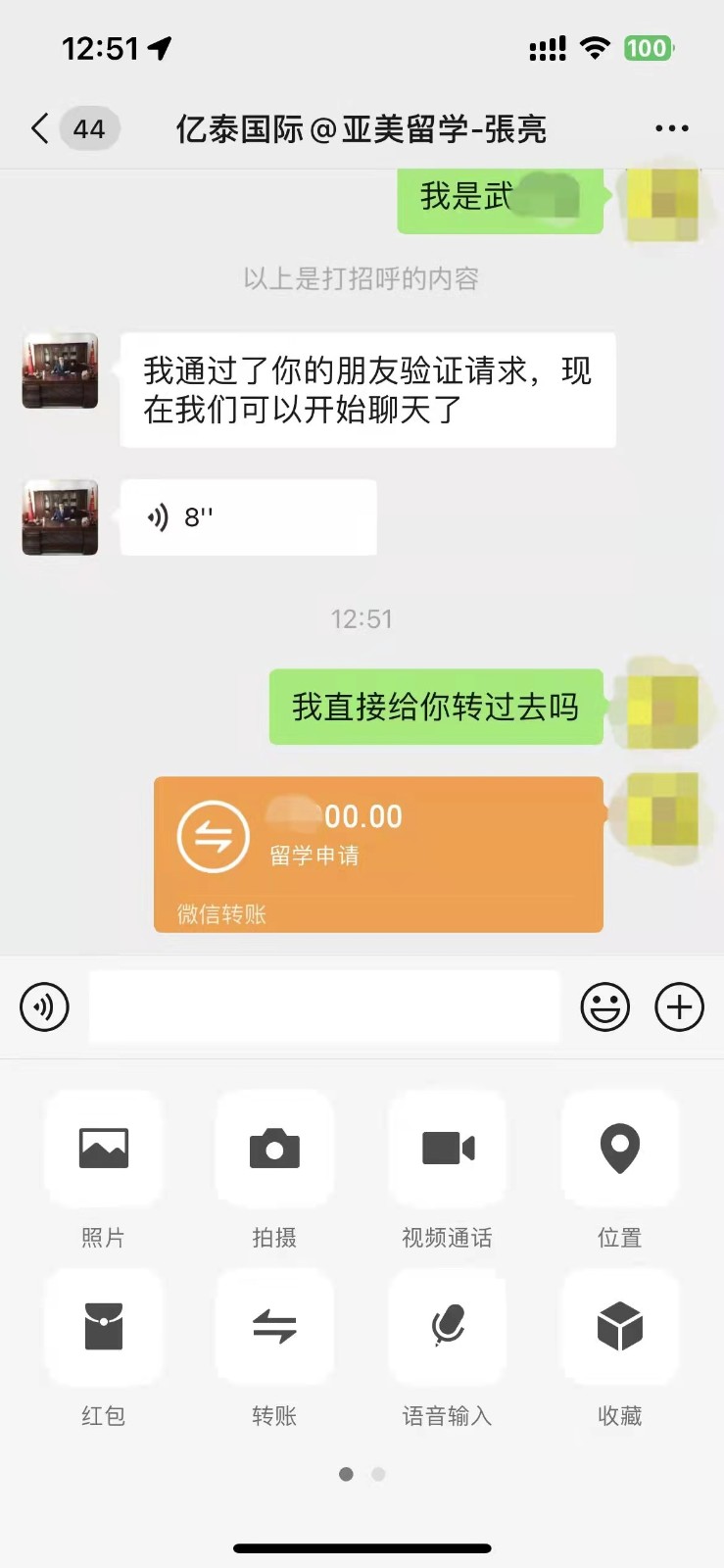Use 语音输入 voice input
This screenshot has width=724, height=1568.
click(448, 1327)
